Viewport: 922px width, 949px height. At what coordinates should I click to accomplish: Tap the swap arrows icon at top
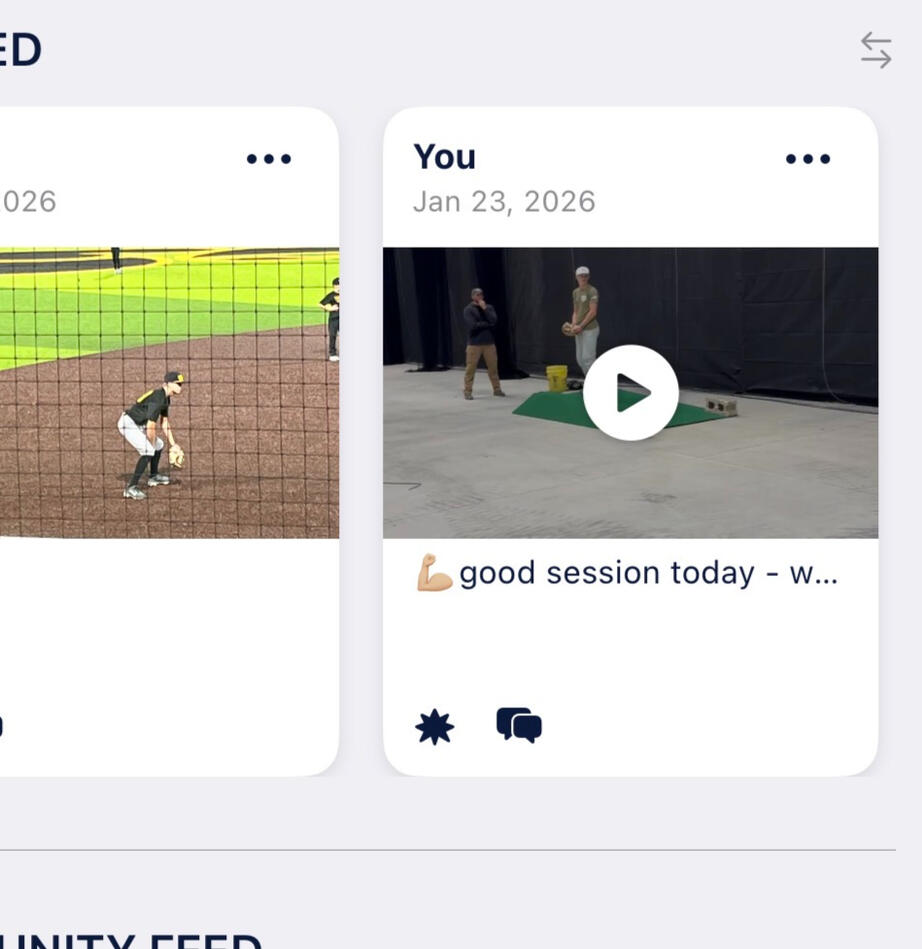pyautogui.click(x=875, y=50)
